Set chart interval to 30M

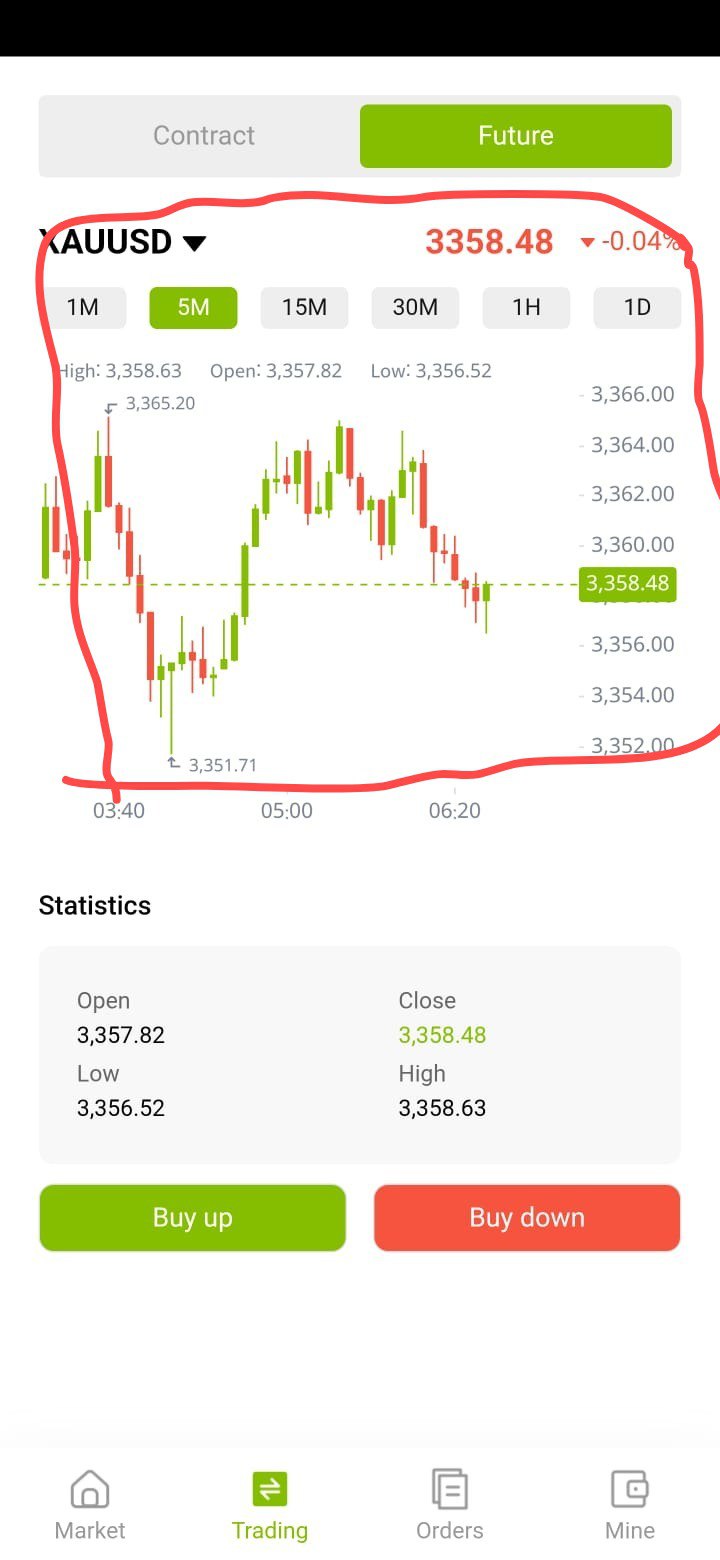pos(416,308)
